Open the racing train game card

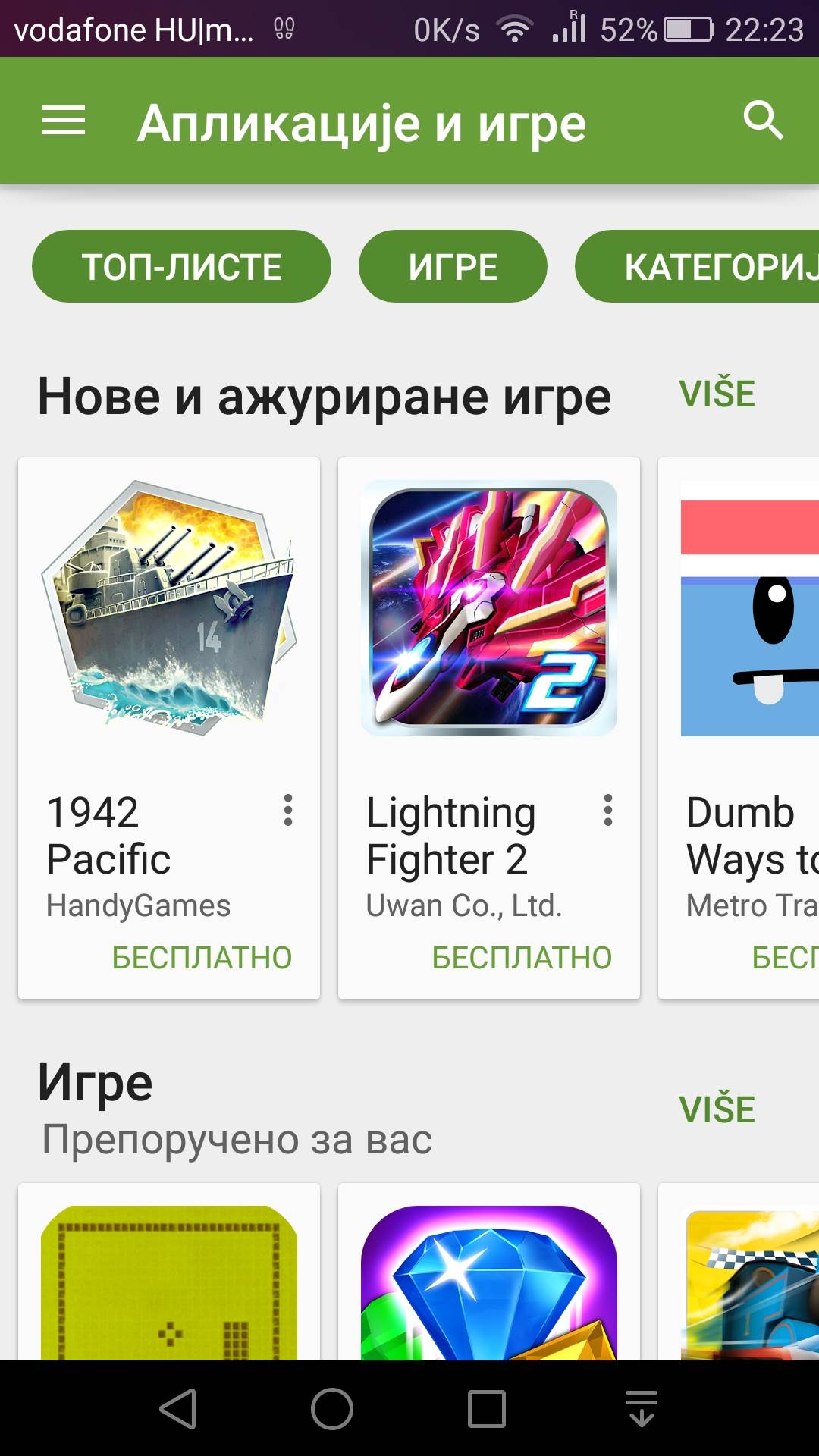[747, 1282]
